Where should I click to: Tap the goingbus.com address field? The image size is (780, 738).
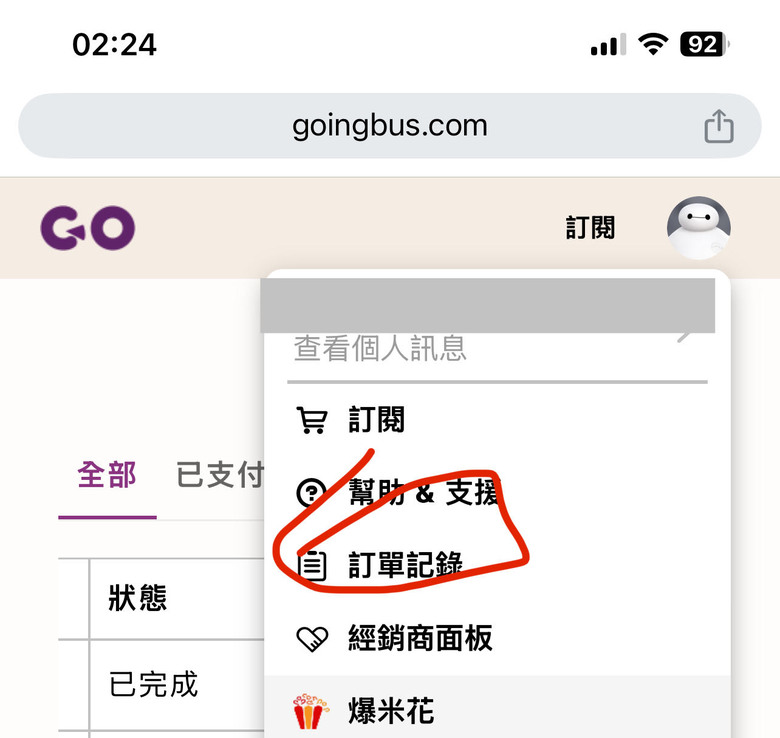pyautogui.click(x=389, y=126)
